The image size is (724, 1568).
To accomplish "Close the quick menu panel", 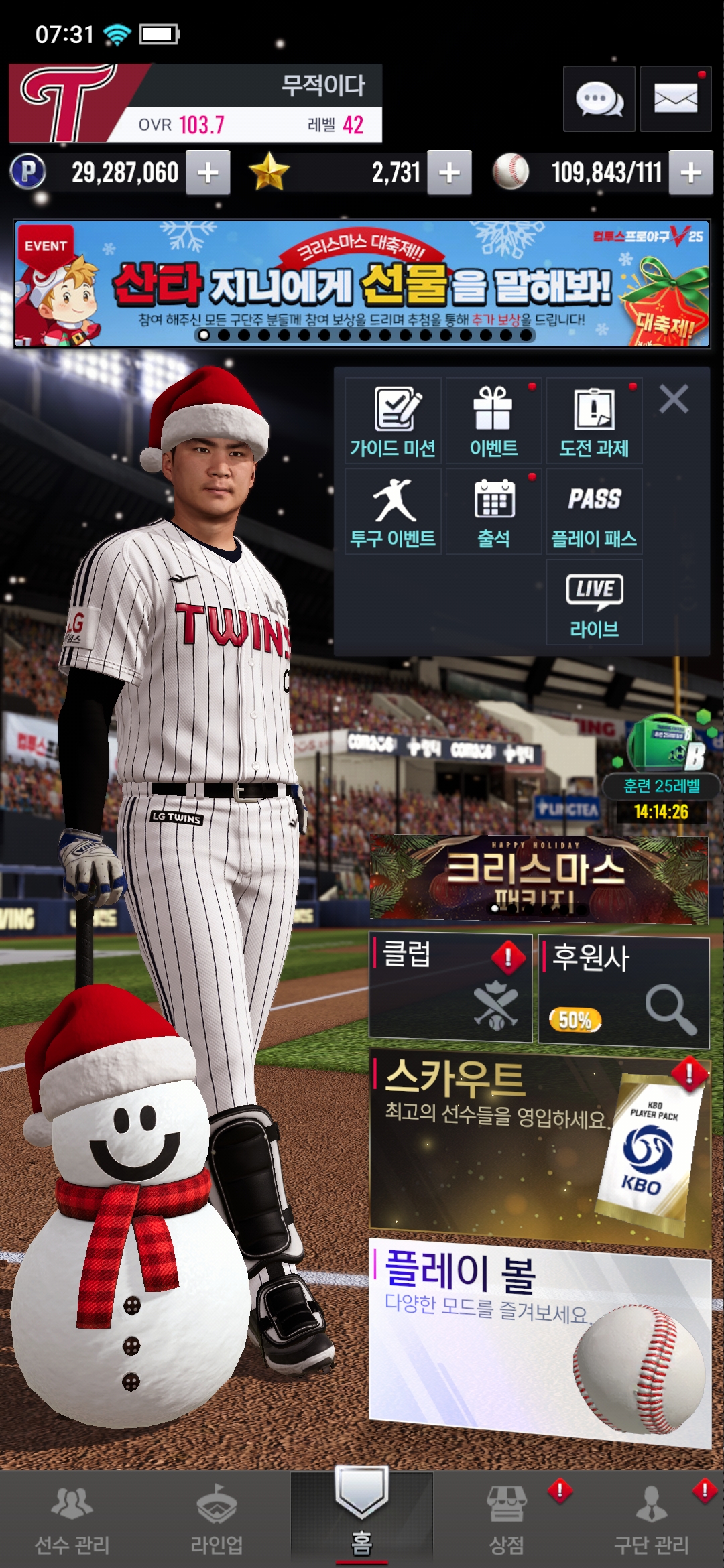I will (674, 399).
